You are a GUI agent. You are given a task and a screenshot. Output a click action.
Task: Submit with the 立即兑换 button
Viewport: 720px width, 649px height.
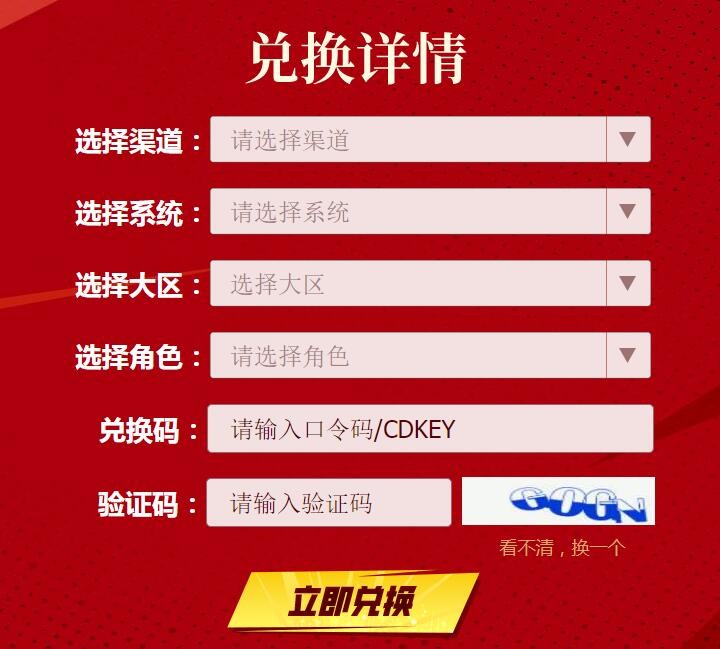(352, 601)
